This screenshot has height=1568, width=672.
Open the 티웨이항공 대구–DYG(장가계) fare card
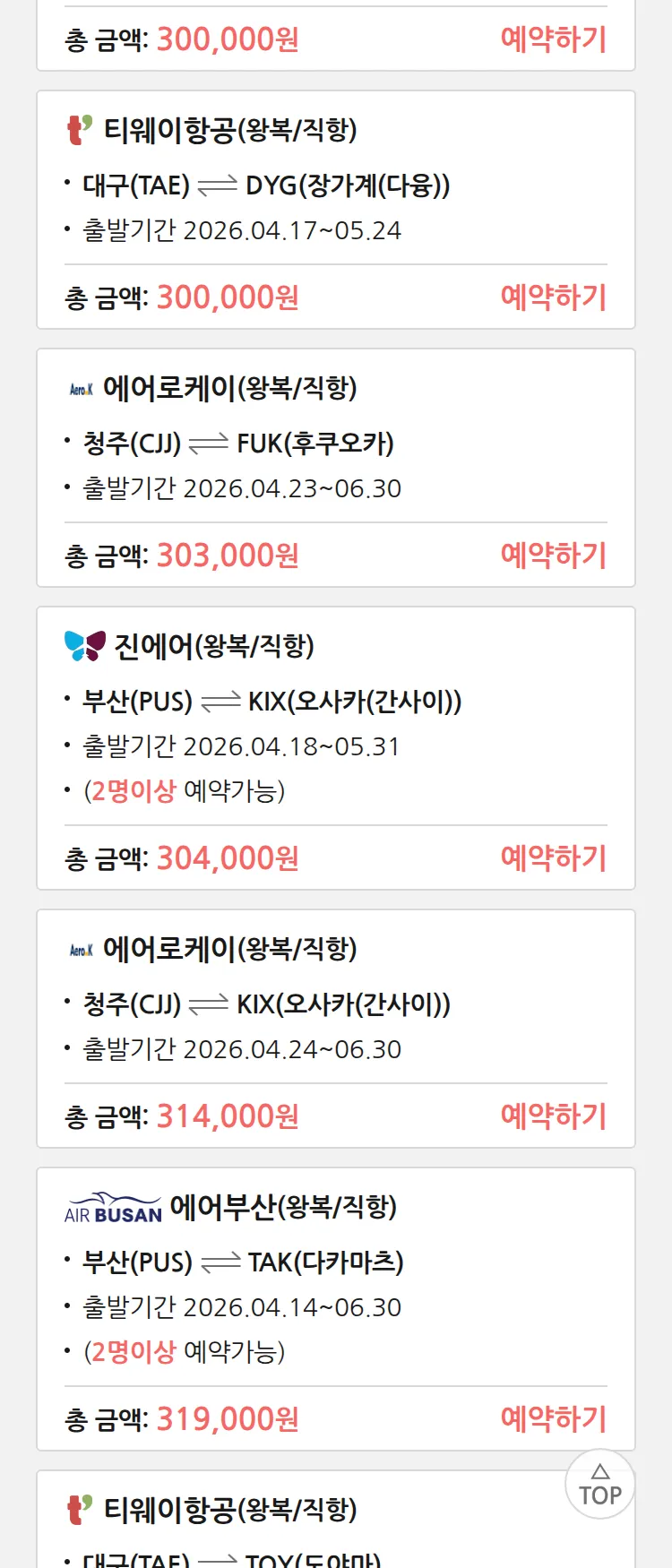coord(265,185)
